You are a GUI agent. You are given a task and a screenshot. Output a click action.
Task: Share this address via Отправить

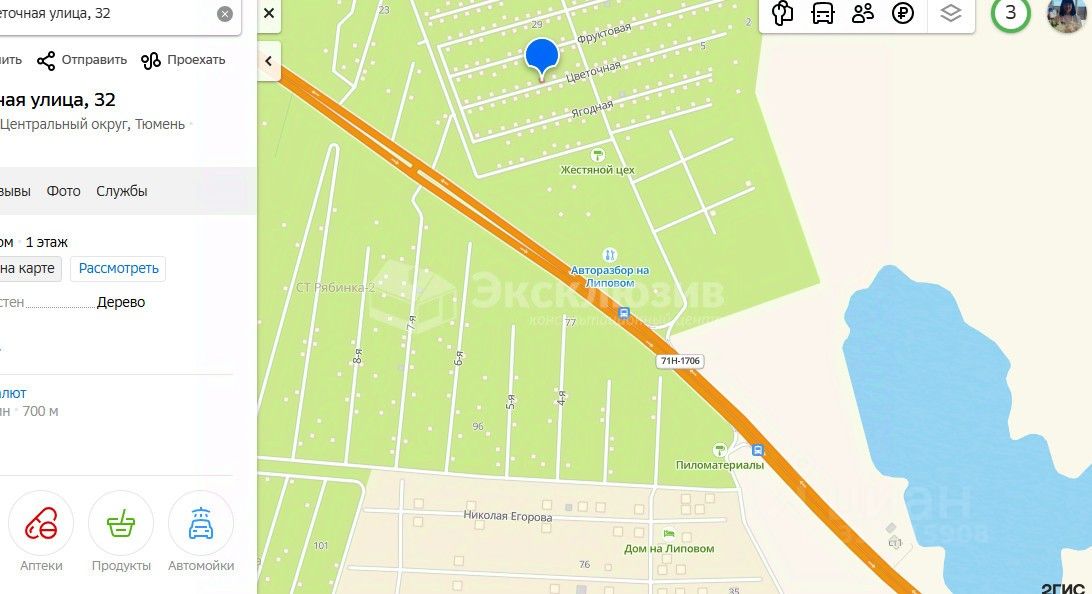82,60
